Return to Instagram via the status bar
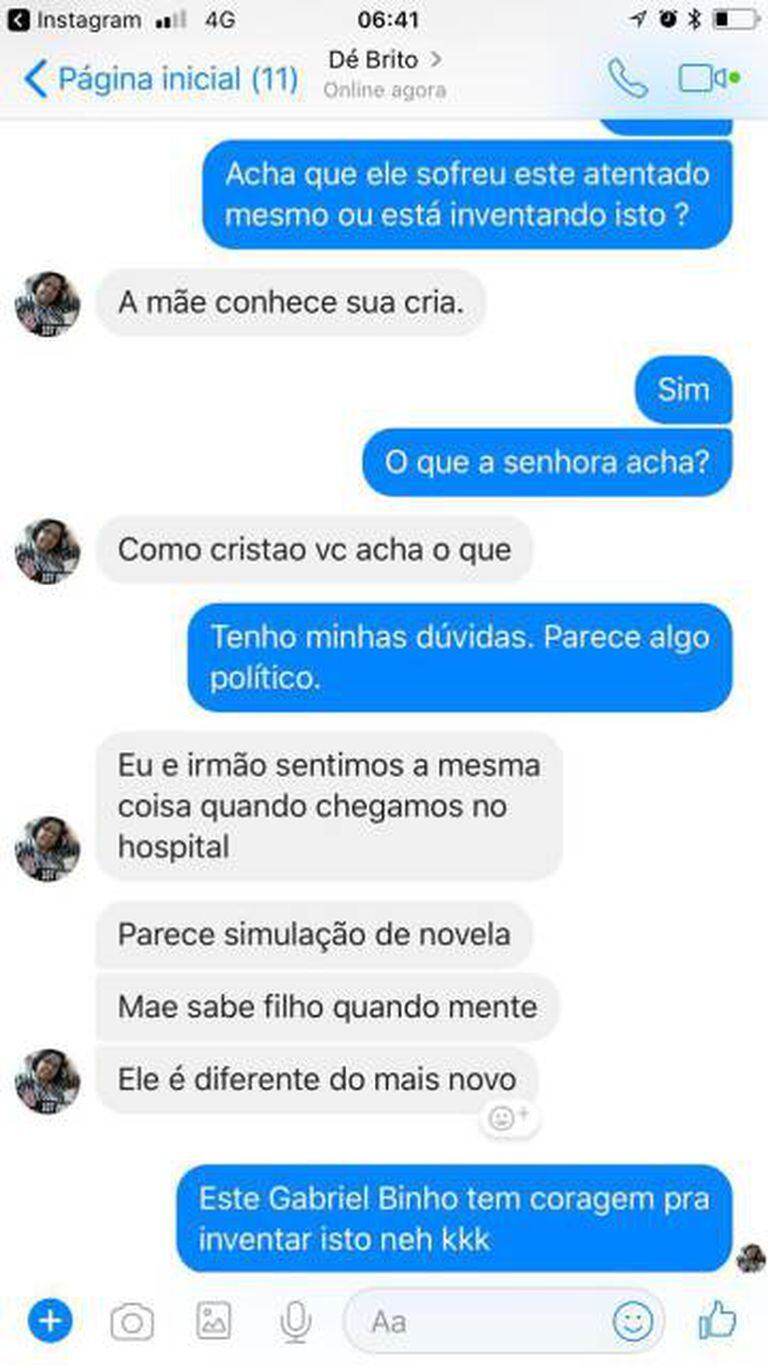768x1367 pixels. coord(75,19)
